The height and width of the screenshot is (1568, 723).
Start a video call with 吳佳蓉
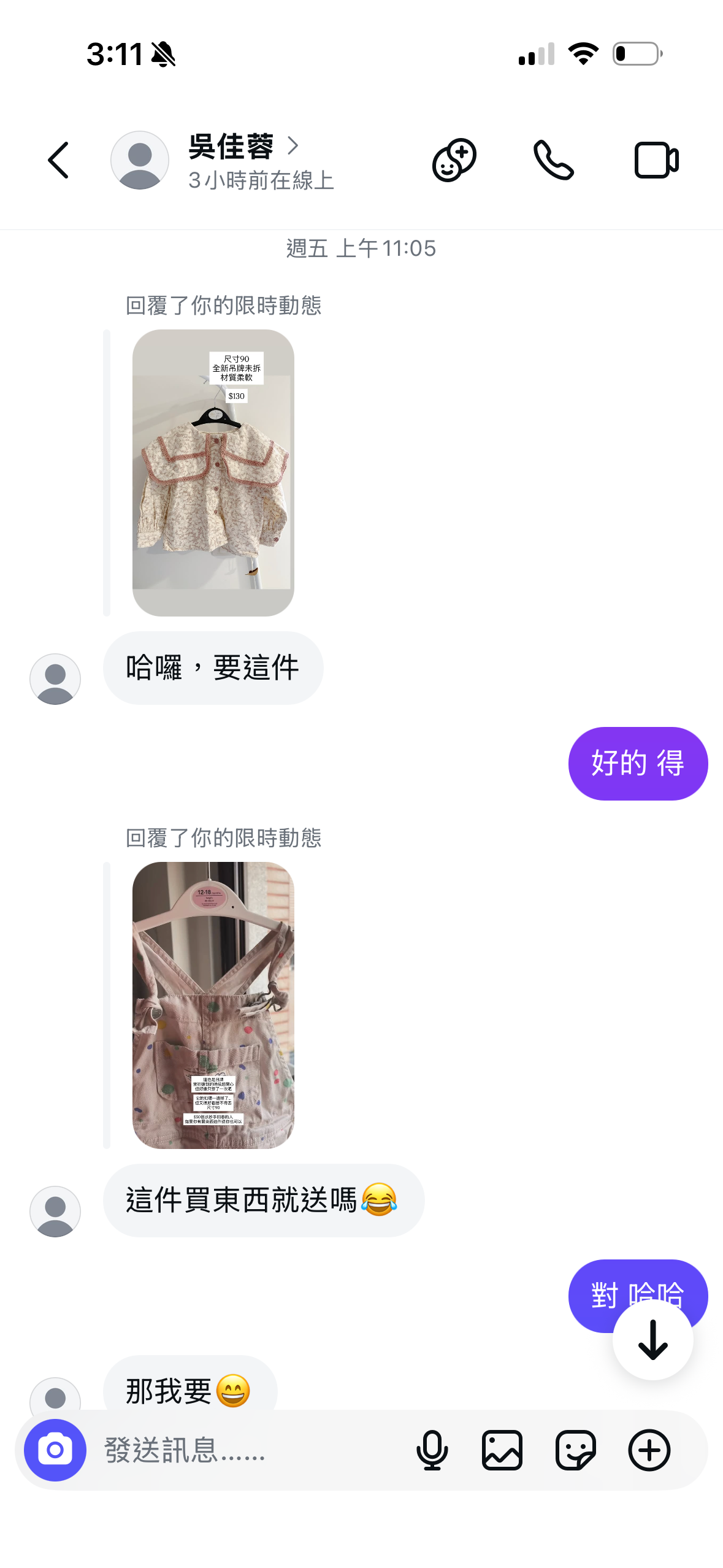tap(656, 161)
